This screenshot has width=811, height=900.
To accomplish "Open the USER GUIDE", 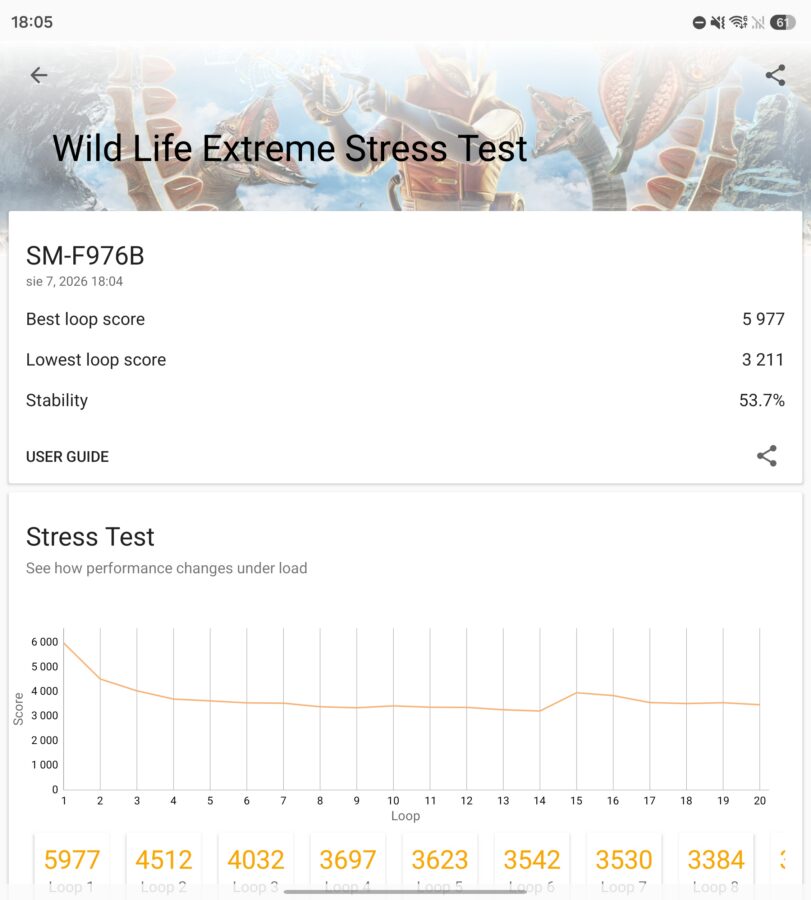I will click(67, 457).
